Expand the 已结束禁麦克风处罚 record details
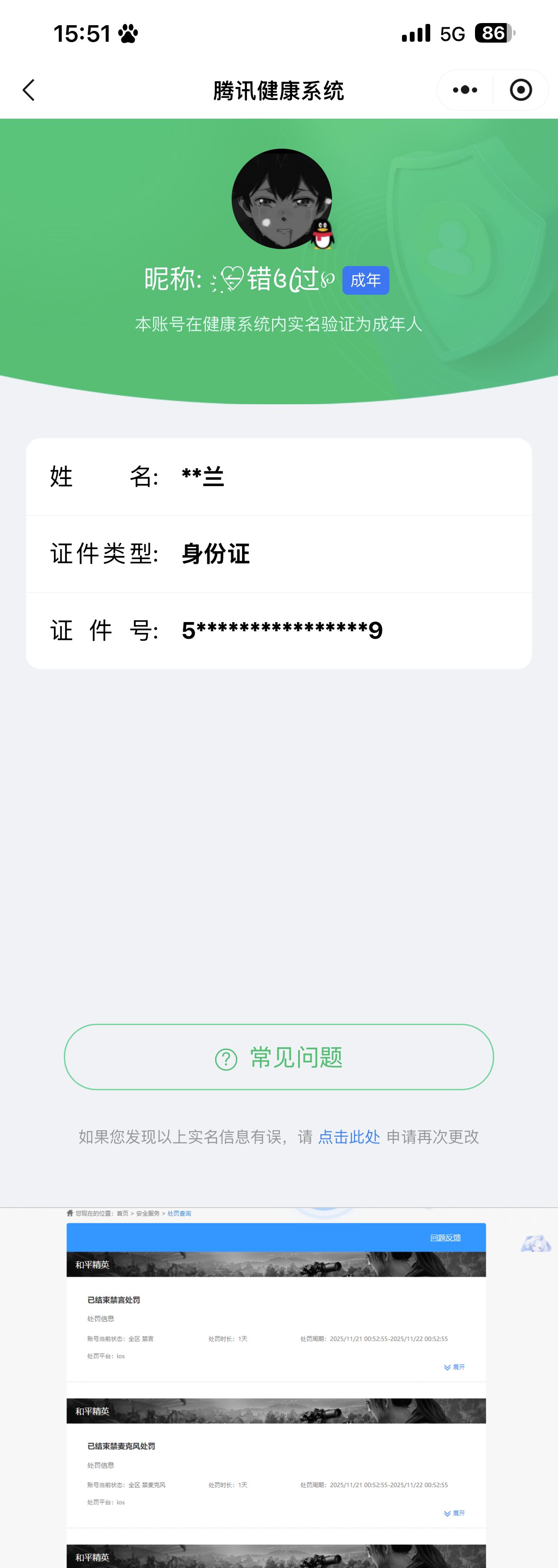The image size is (558, 1568). click(453, 1513)
